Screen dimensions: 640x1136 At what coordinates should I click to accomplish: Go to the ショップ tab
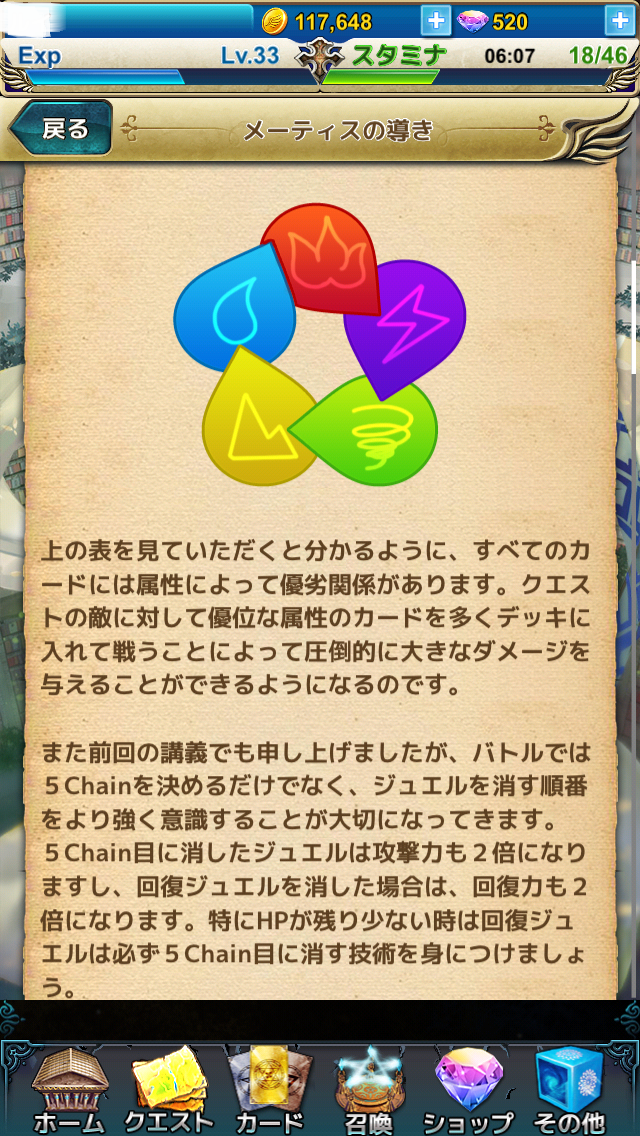pyautogui.click(x=468, y=1088)
